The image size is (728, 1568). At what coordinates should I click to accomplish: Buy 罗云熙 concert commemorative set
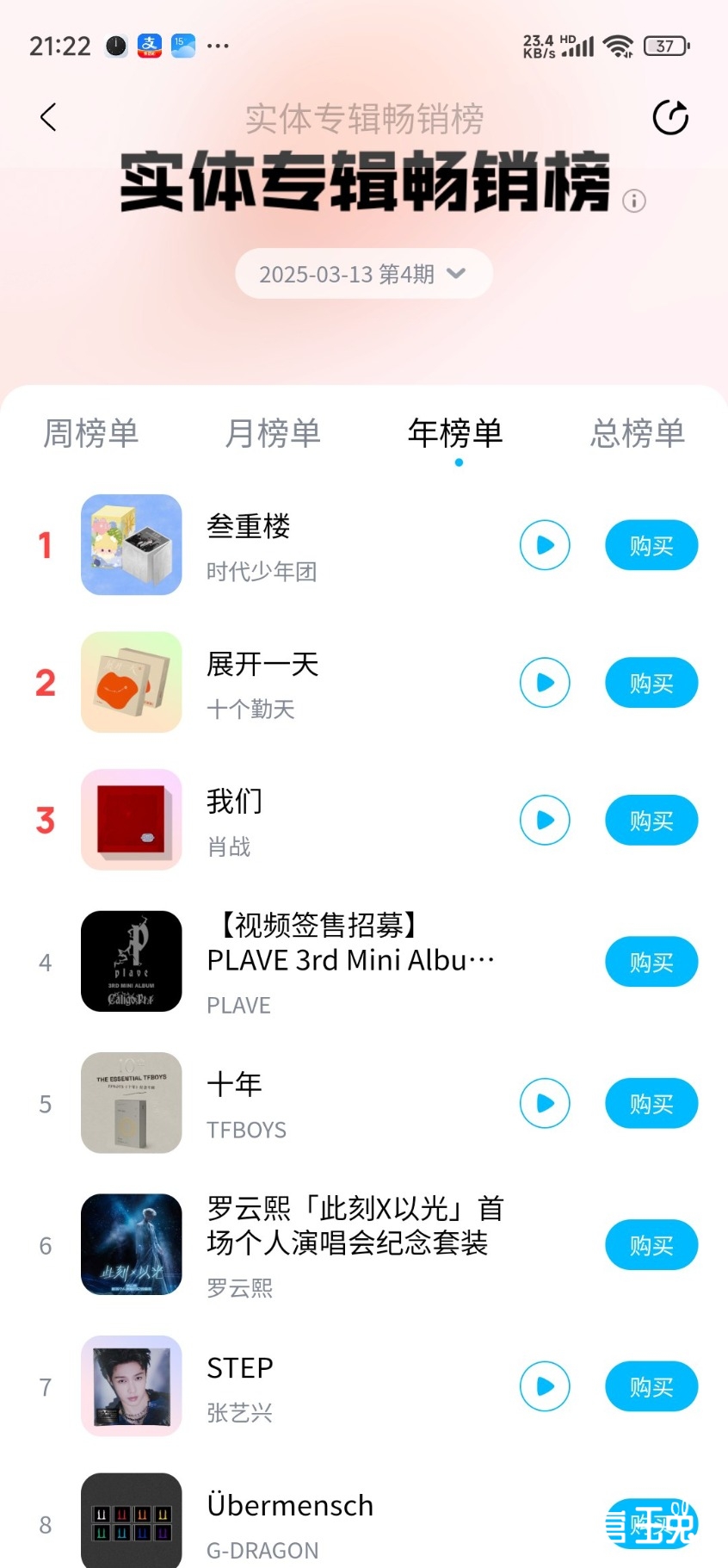click(x=651, y=1245)
